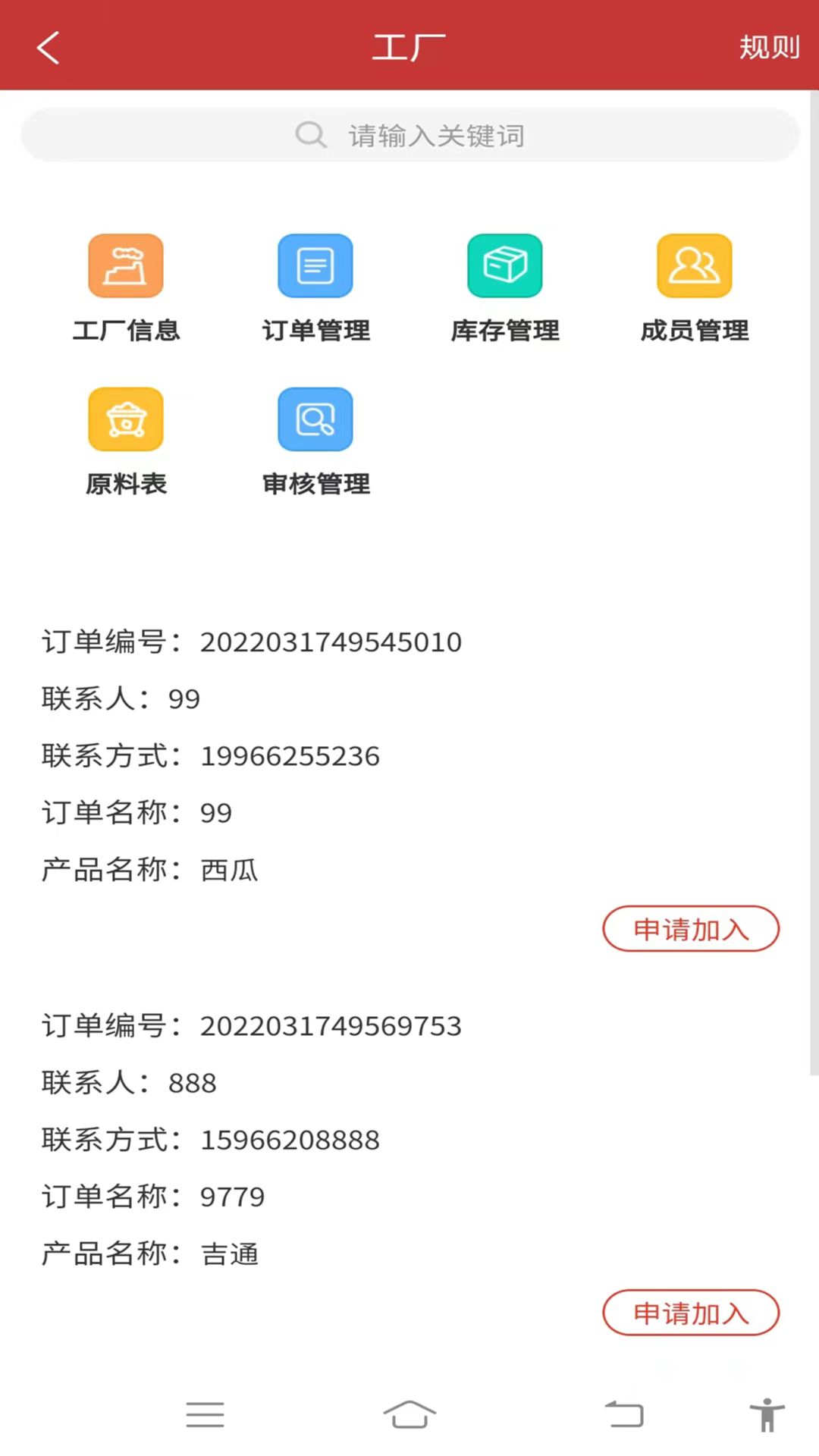Tap the contact number 15966208888

[289, 1140]
